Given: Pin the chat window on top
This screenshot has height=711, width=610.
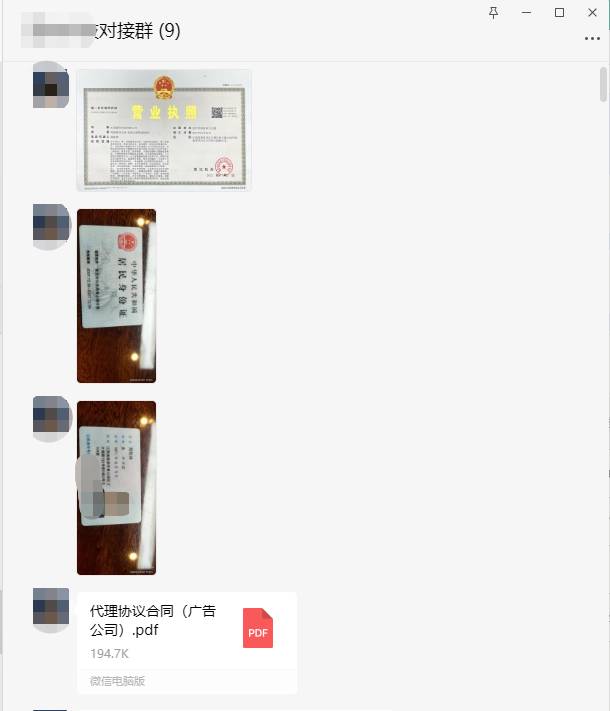Looking at the screenshot, I should point(493,12).
